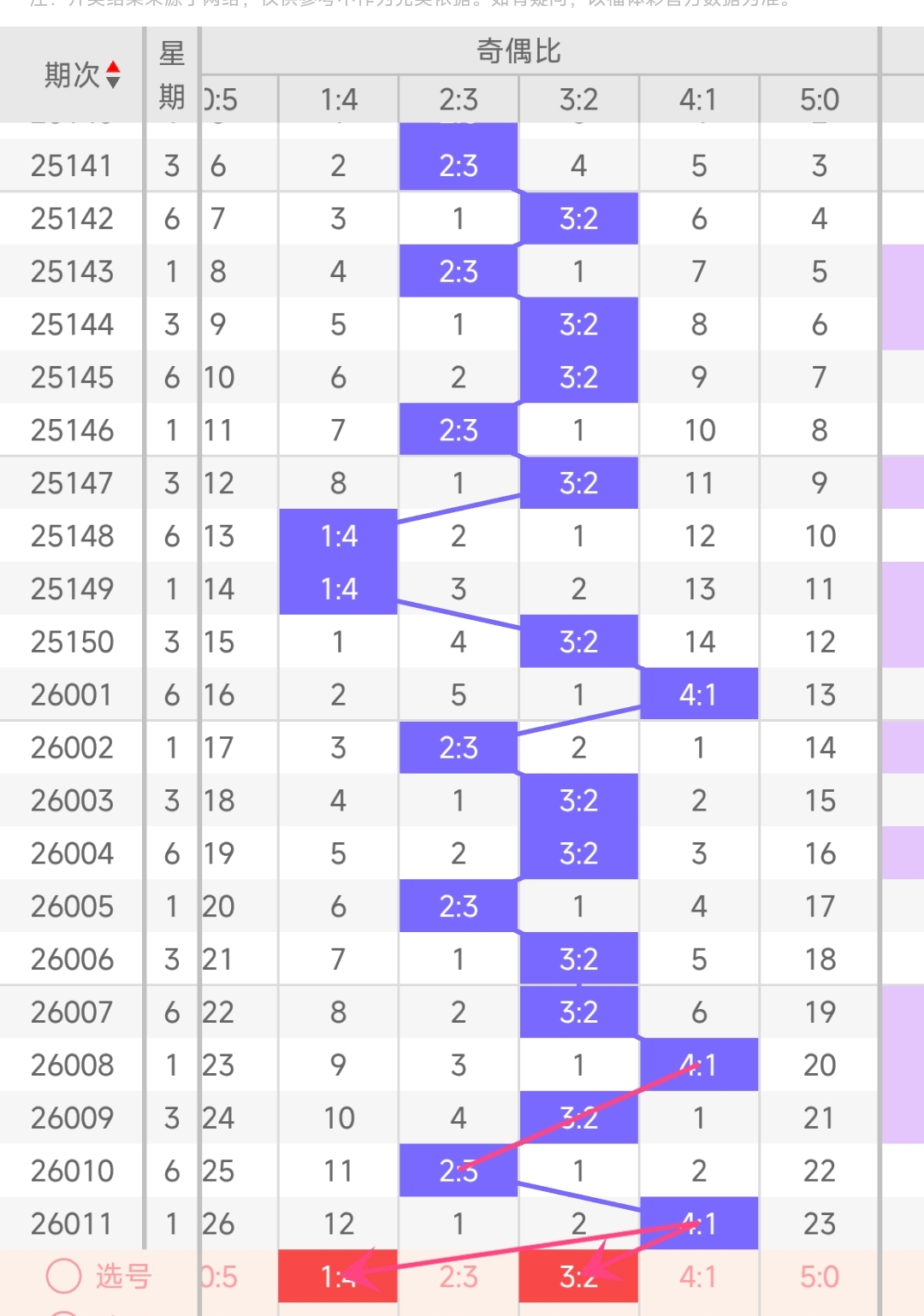The height and width of the screenshot is (1316, 924).
Task: Tap the 选号 circle
Action: 63,1277
